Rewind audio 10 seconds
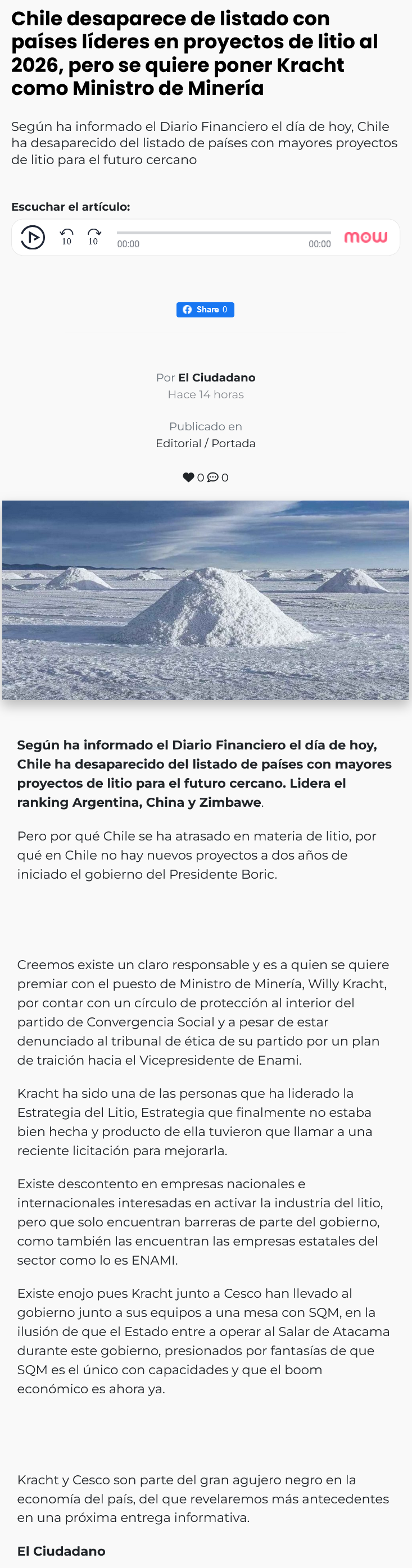The width and height of the screenshot is (412, 1568). pyautogui.click(x=67, y=236)
